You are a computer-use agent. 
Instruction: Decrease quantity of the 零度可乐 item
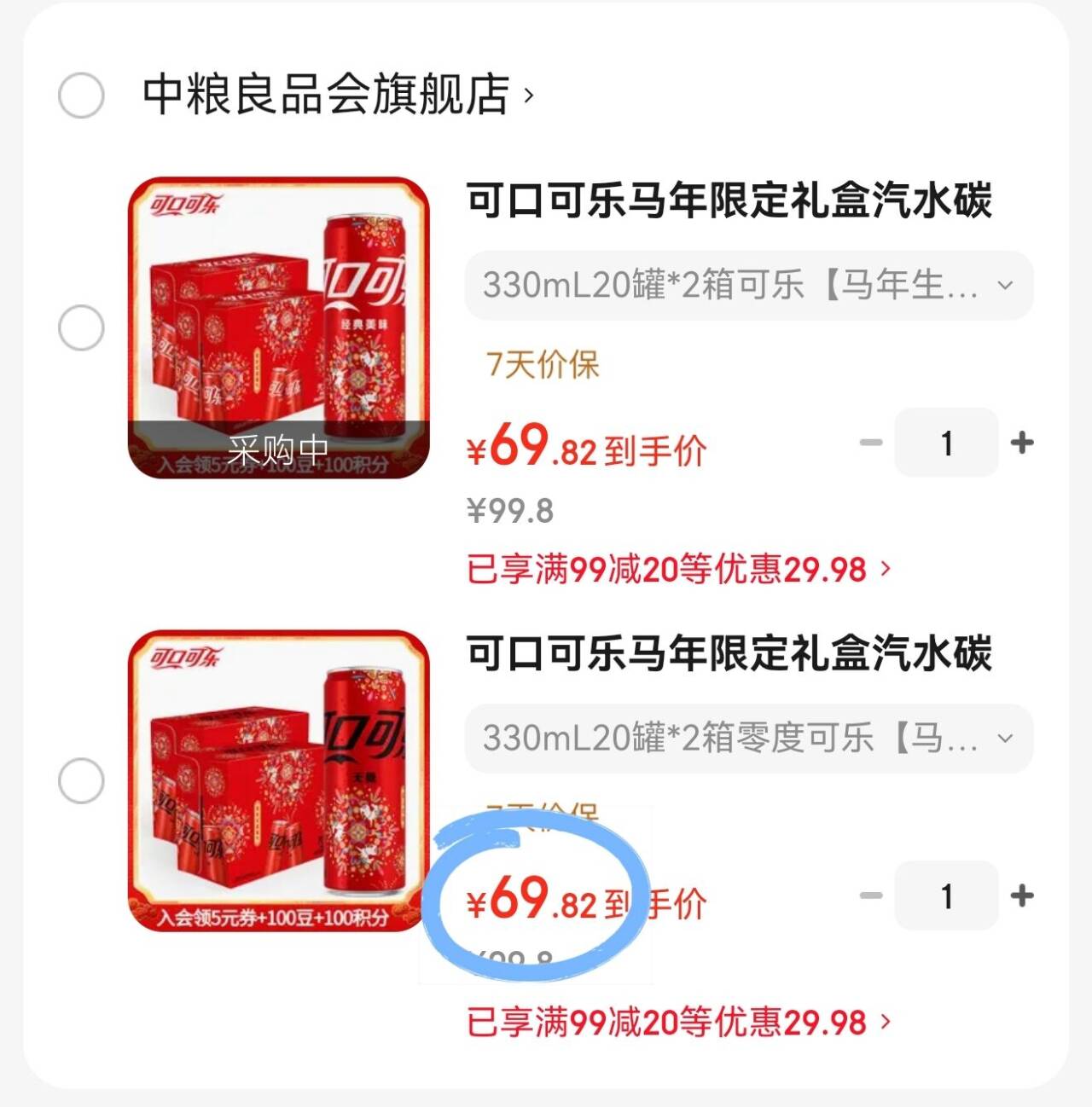click(870, 895)
